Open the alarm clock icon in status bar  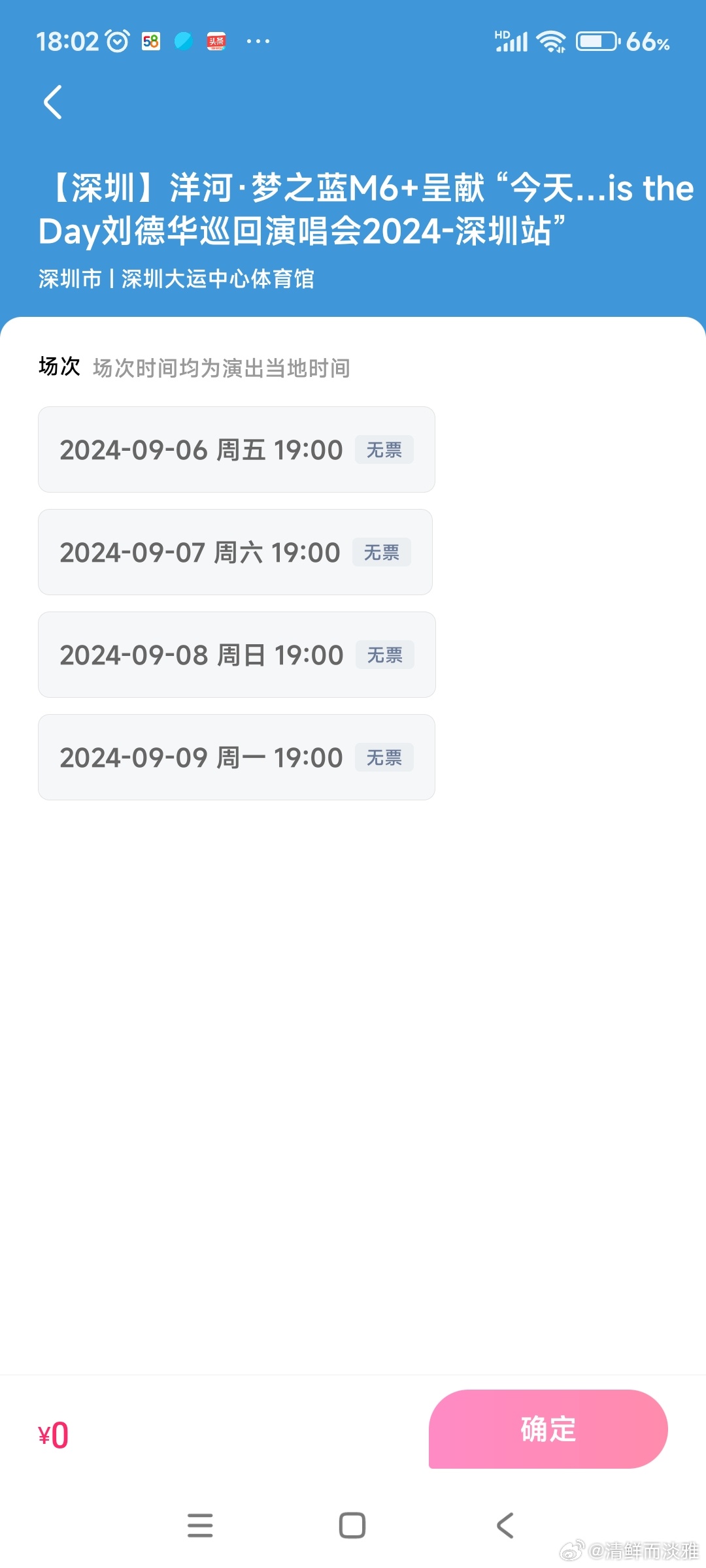pyautogui.click(x=116, y=41)
